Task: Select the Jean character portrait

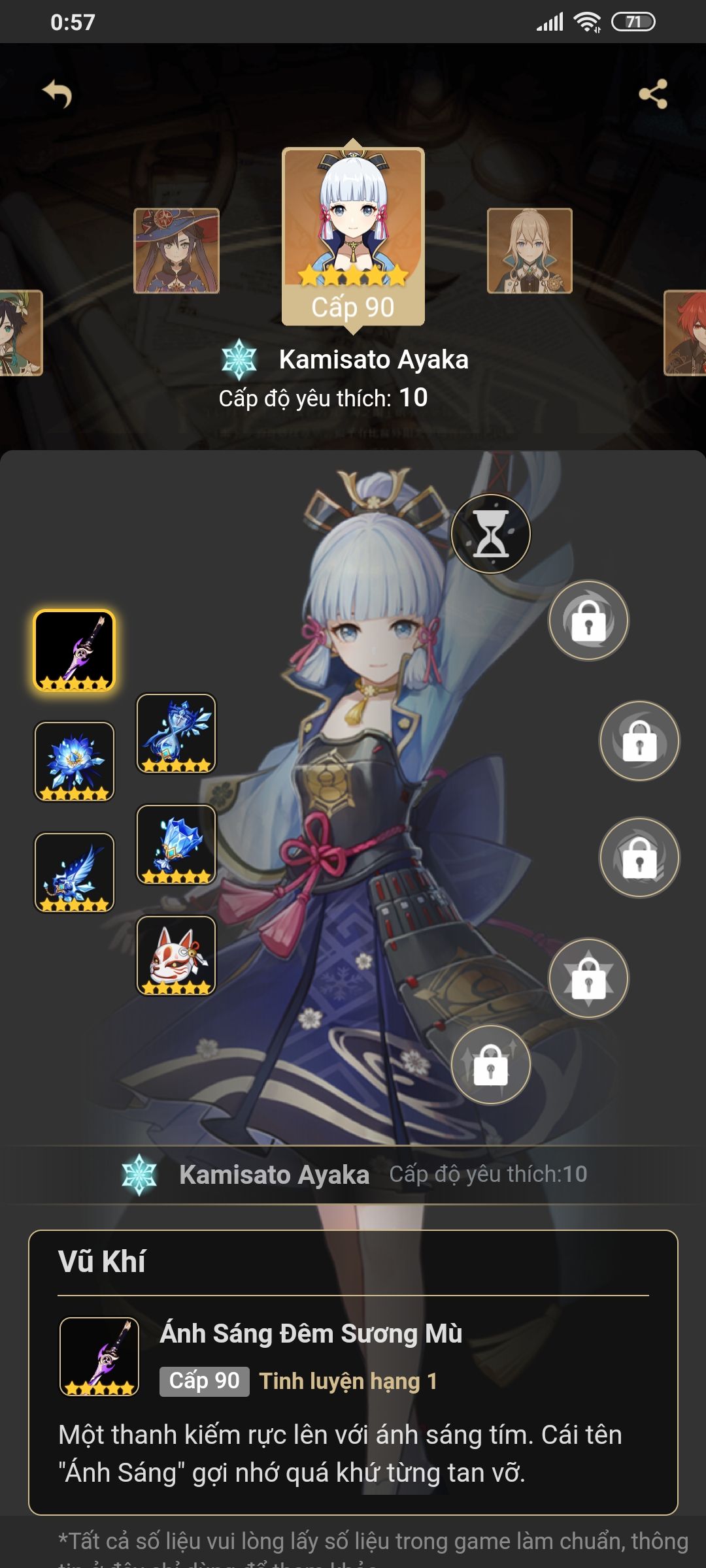Action: (529, 251)
